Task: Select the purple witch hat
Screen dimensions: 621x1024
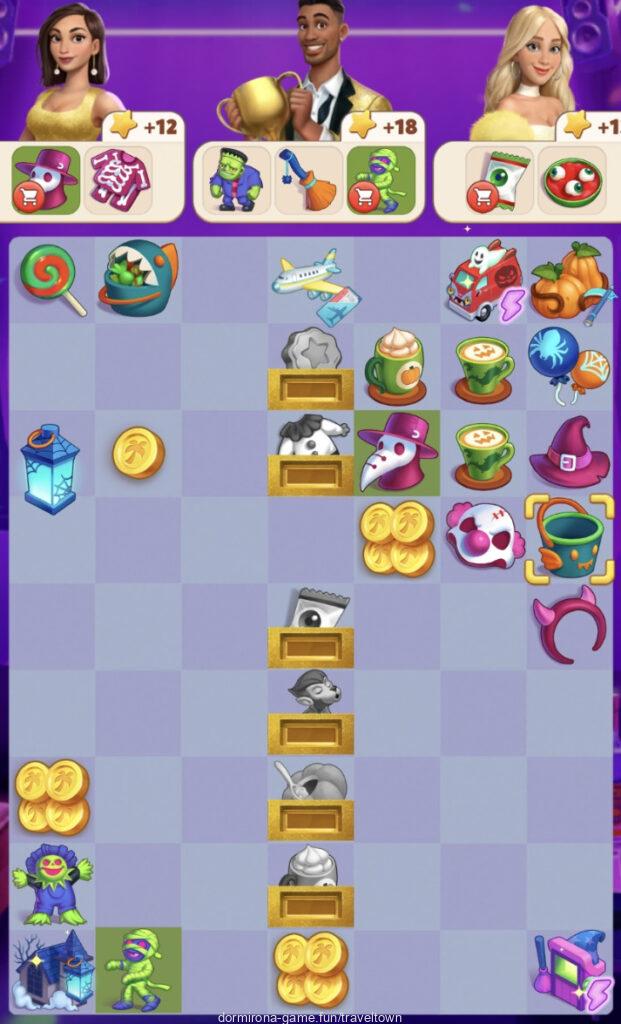Action: point(569,453)
